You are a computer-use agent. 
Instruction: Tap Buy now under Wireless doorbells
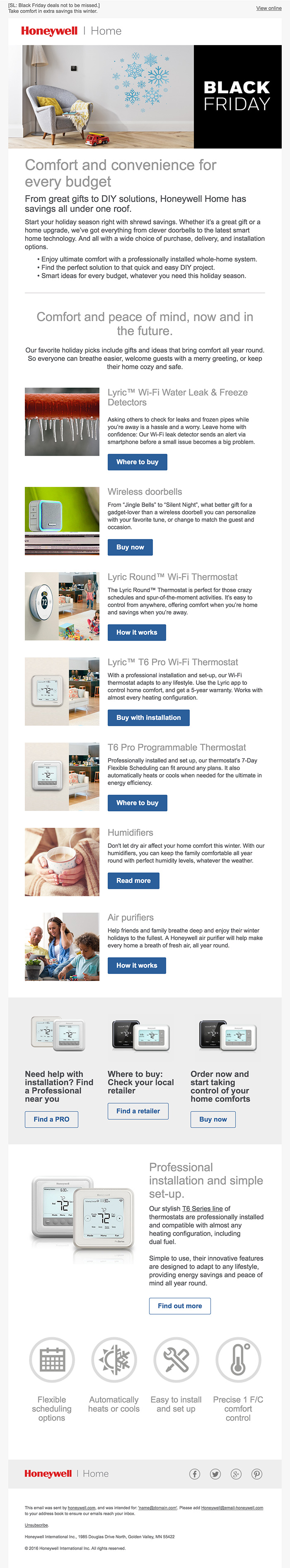pyautogui.click(x=130, y=547)
